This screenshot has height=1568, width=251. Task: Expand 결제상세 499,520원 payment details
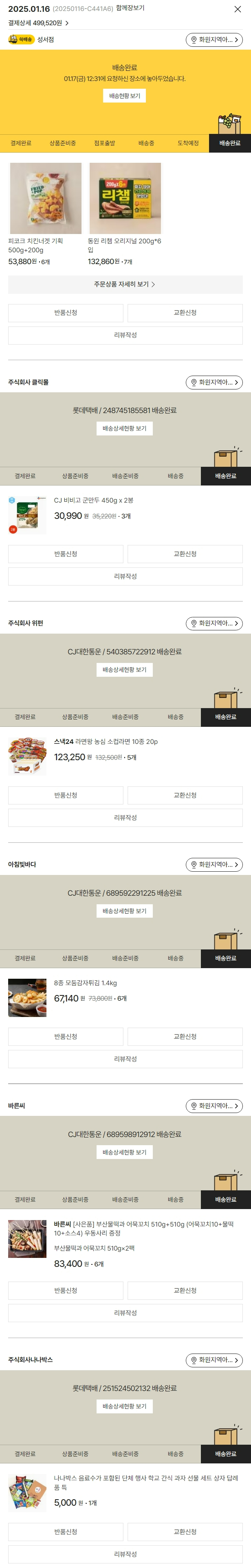(x=38, y=23)
